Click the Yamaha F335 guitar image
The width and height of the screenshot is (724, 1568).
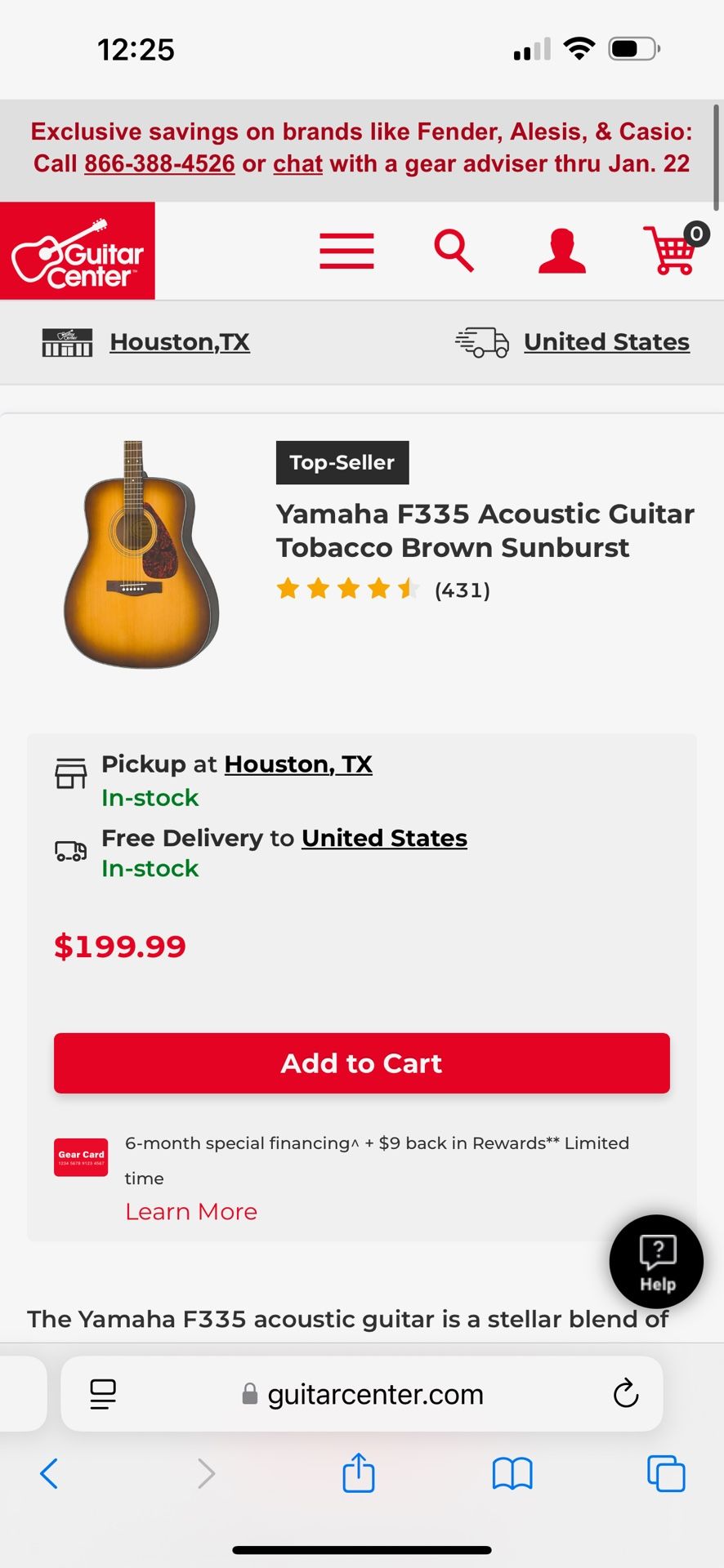tap(139, 555)
